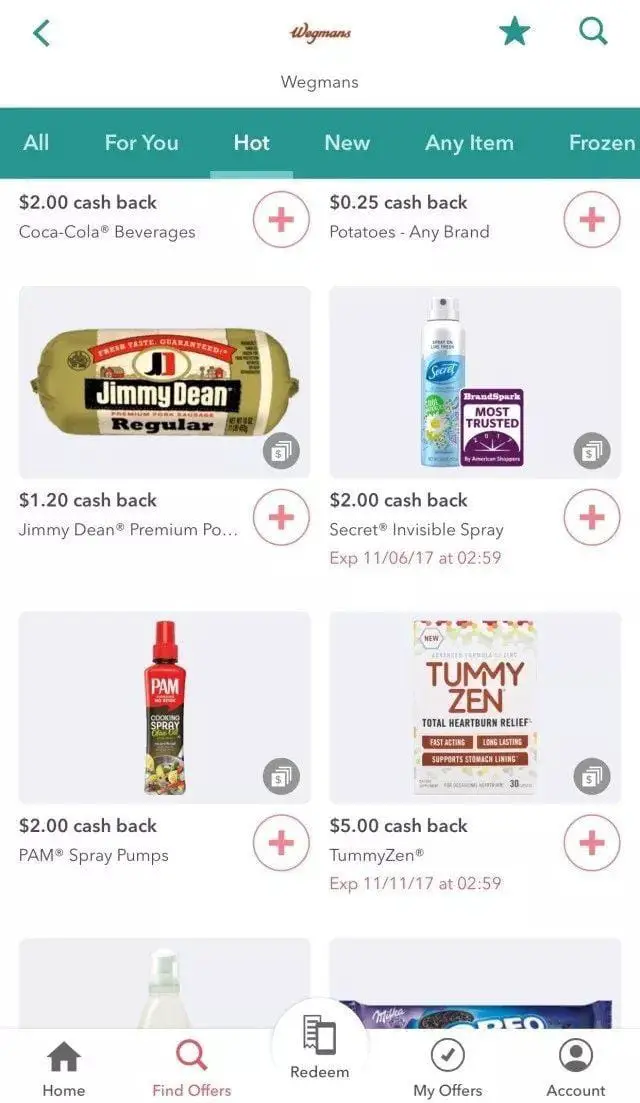Go to the Home tab

tap(64, 1068)
